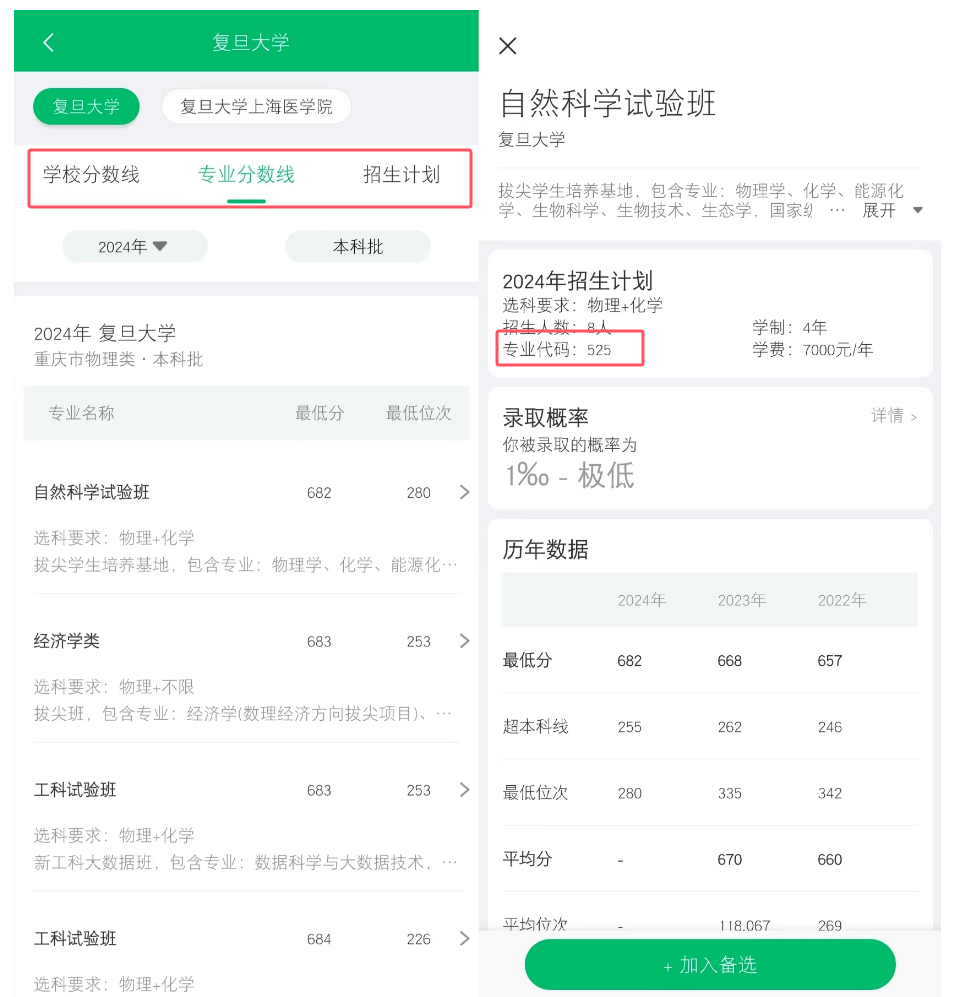Switch to the 招生计划 tab
Image resolution: width=970 pixels, height=997 pixels.
(401, 175)
